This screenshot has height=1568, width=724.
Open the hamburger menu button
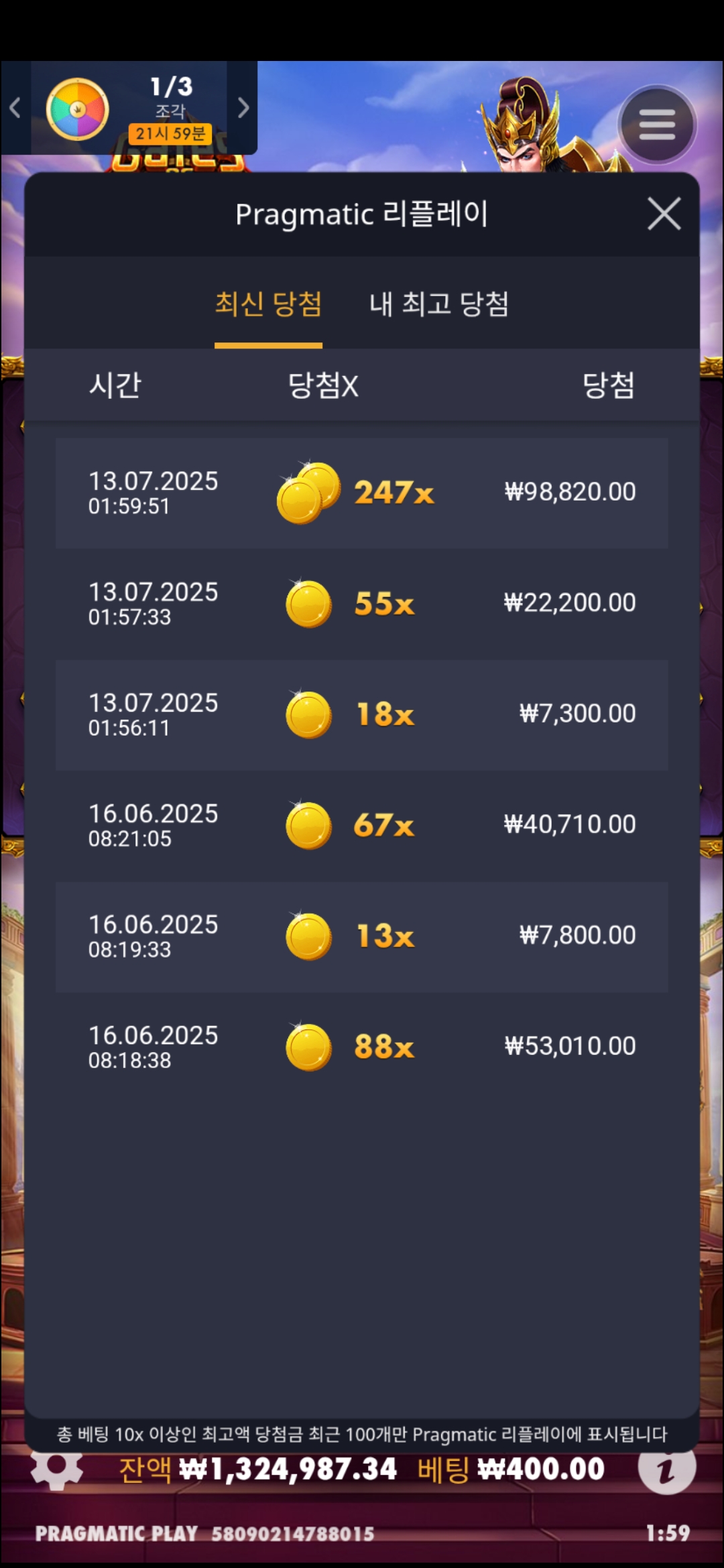click(656, 125)
